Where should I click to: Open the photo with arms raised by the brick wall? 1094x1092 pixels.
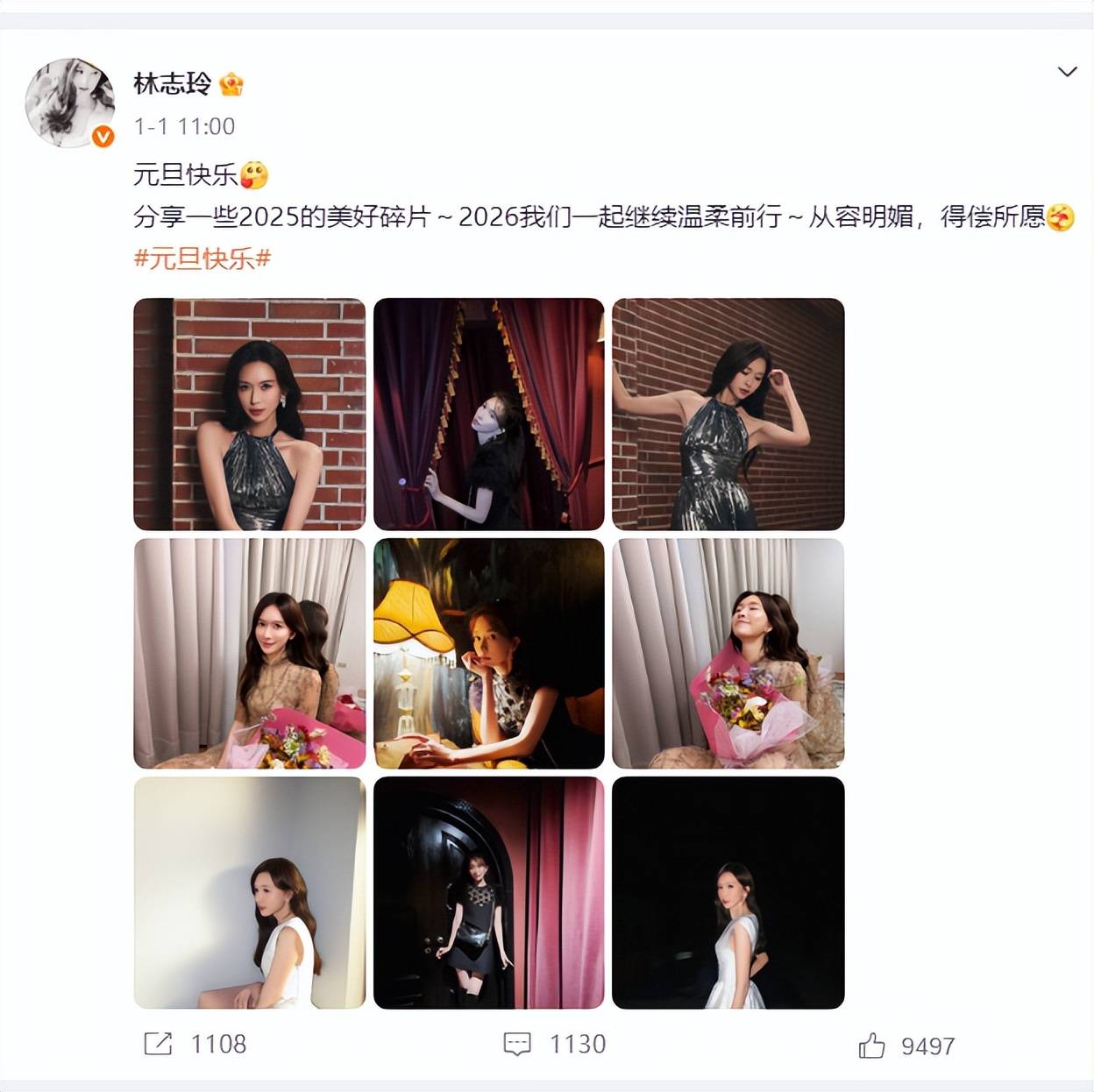(x=728, y=414)
